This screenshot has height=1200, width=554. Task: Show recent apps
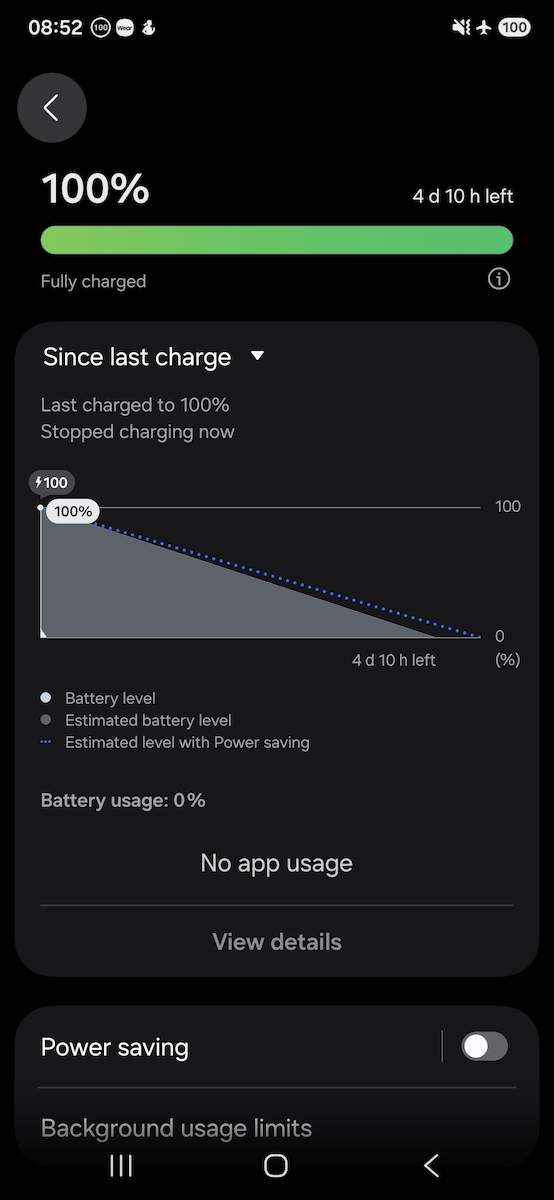pos(121,1165)
